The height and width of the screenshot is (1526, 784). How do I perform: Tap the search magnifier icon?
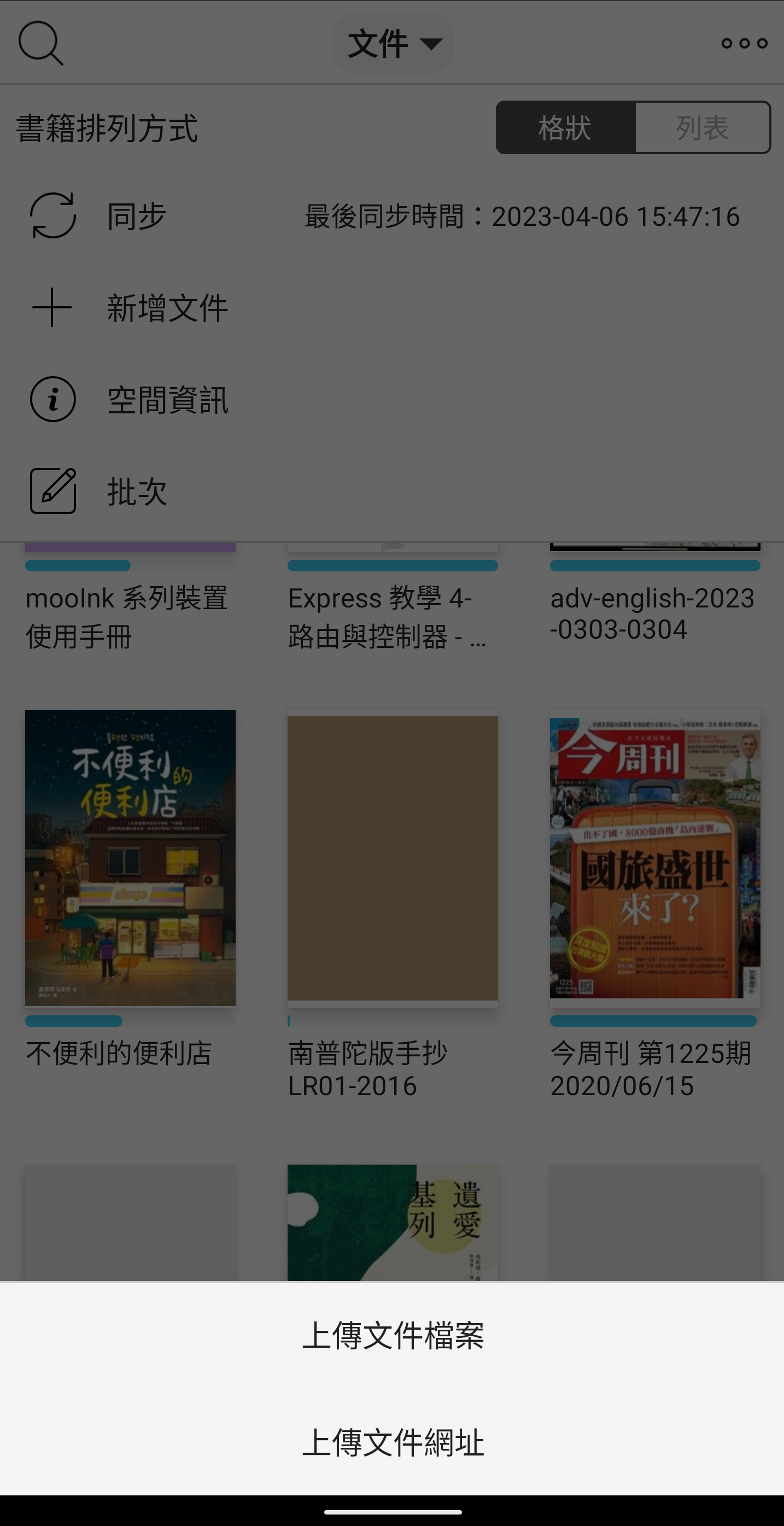click(40, 42)
